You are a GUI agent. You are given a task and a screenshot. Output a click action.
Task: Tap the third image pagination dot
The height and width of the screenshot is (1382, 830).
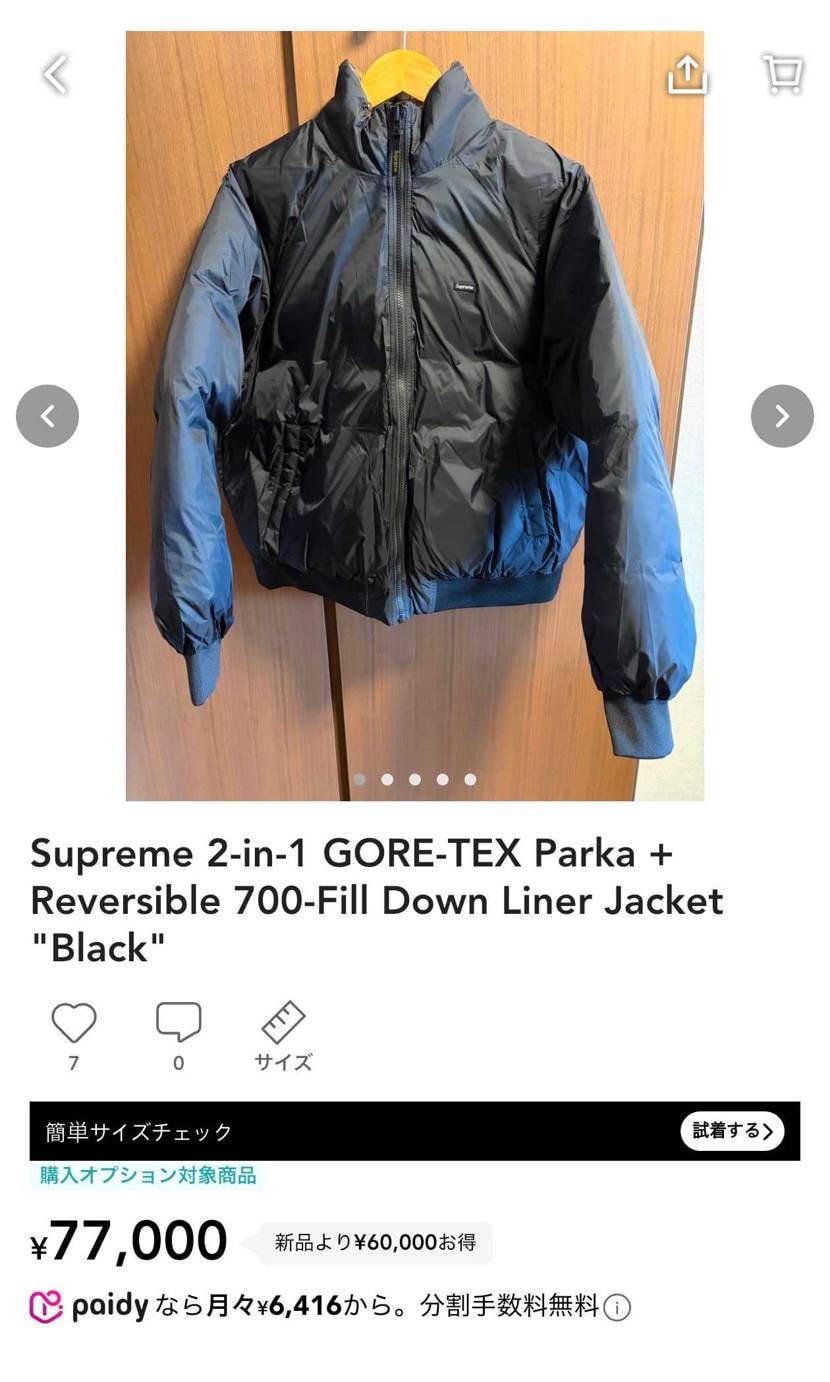pos(414,779)
